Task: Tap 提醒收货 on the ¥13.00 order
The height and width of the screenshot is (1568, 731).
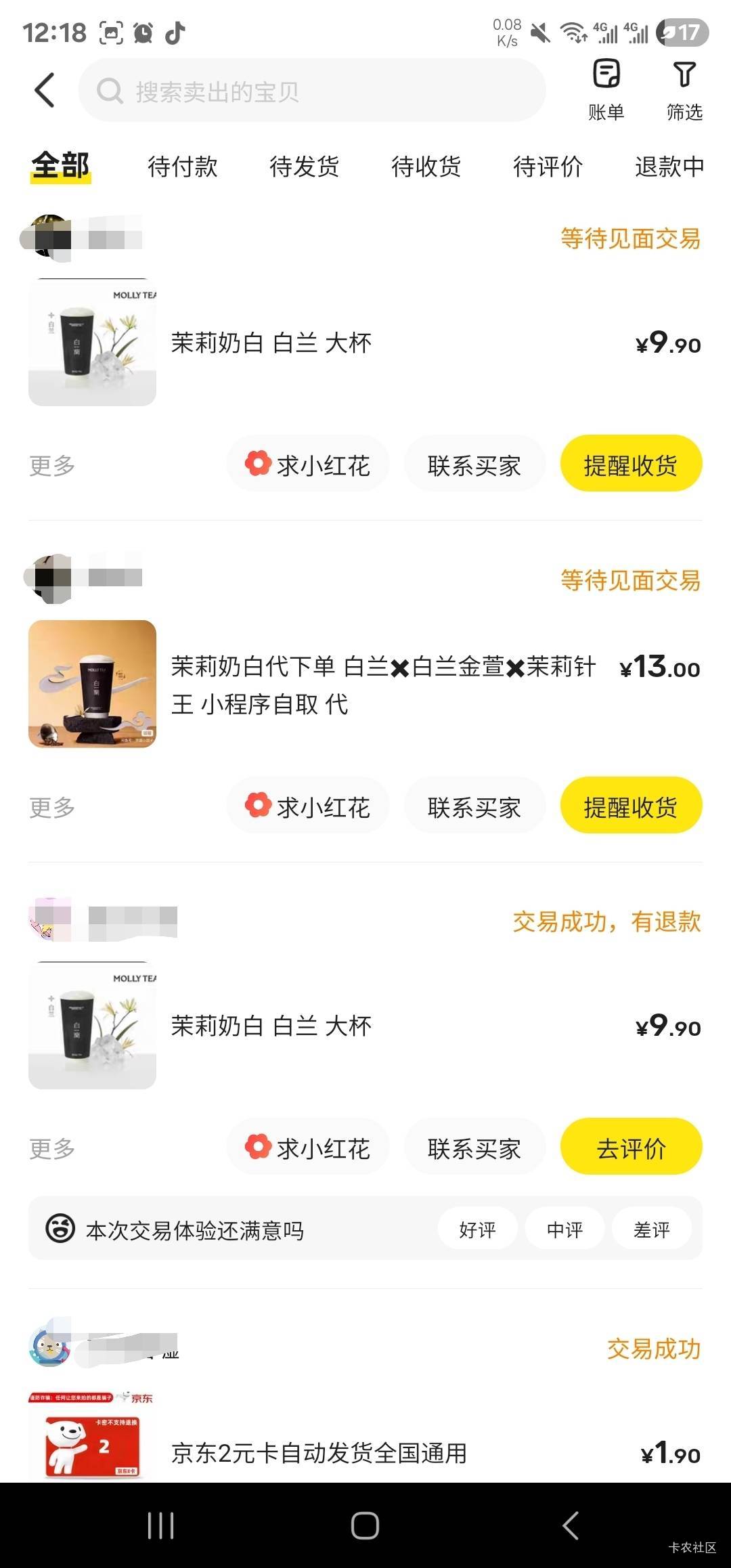Action: [x=631, y=806]
